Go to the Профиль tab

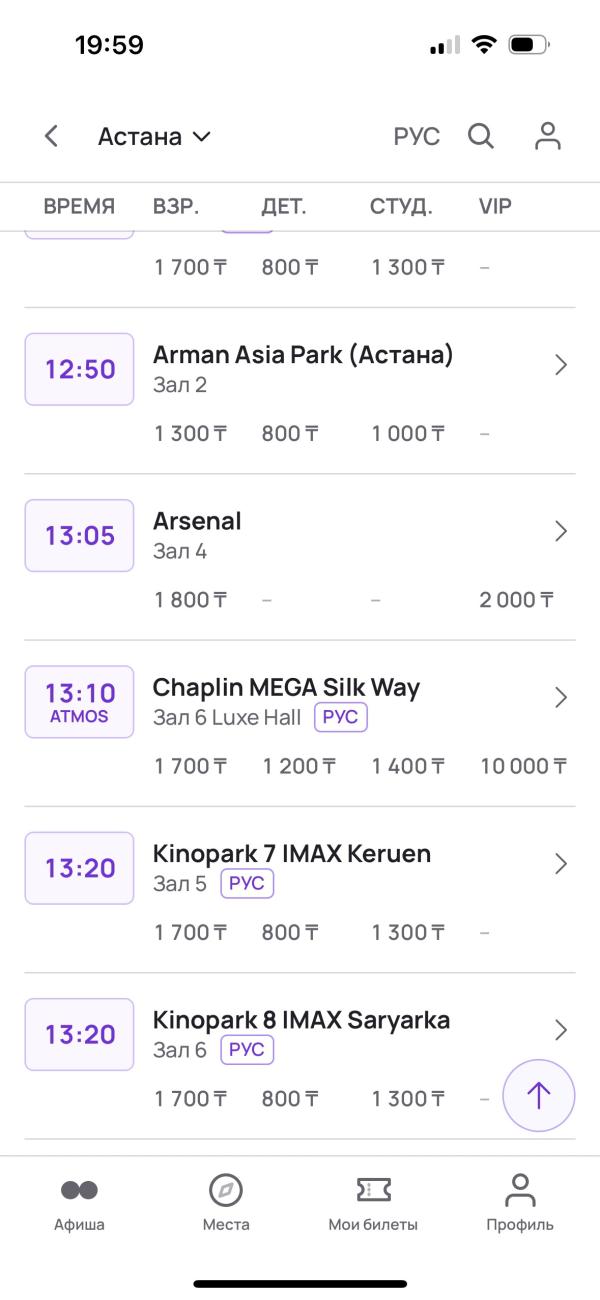(520, 1203)
